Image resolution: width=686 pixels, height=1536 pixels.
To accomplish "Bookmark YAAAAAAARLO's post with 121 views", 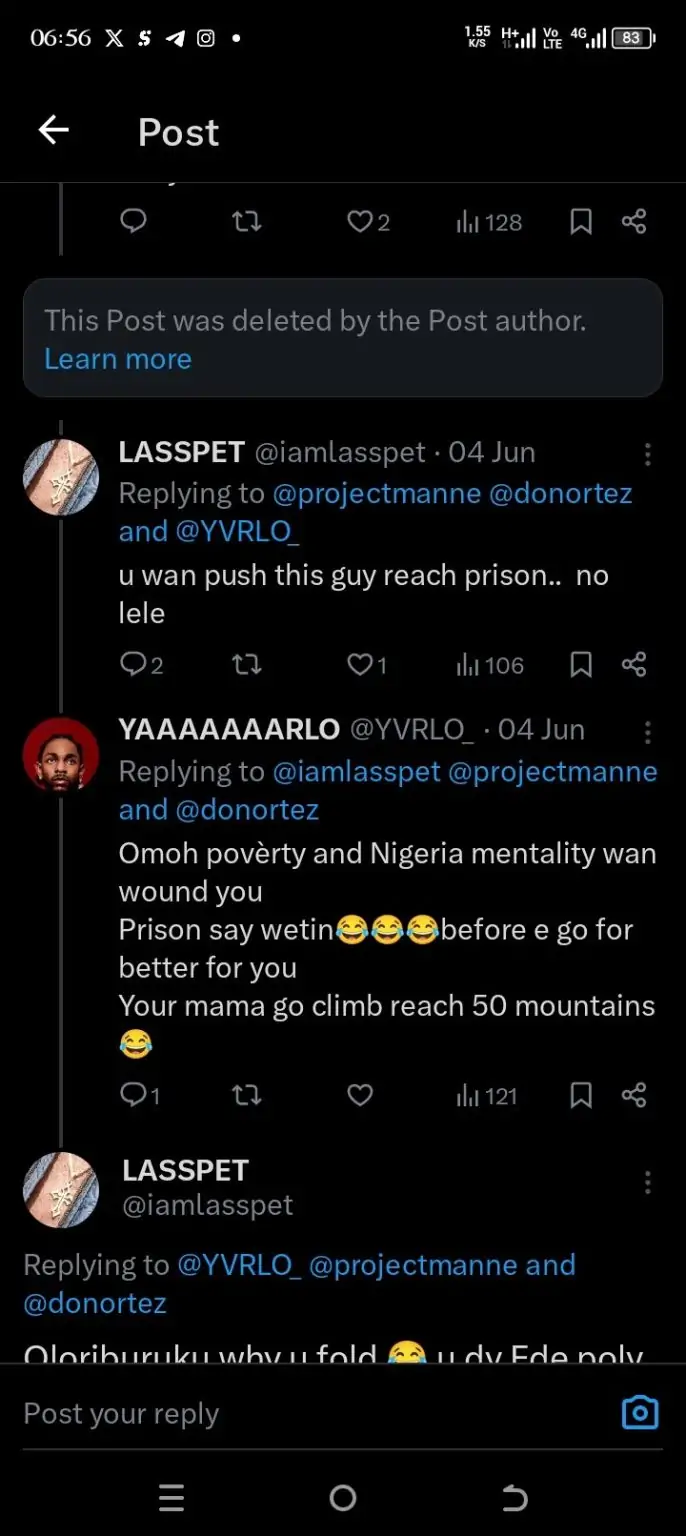I will [x=581, y=1096].
